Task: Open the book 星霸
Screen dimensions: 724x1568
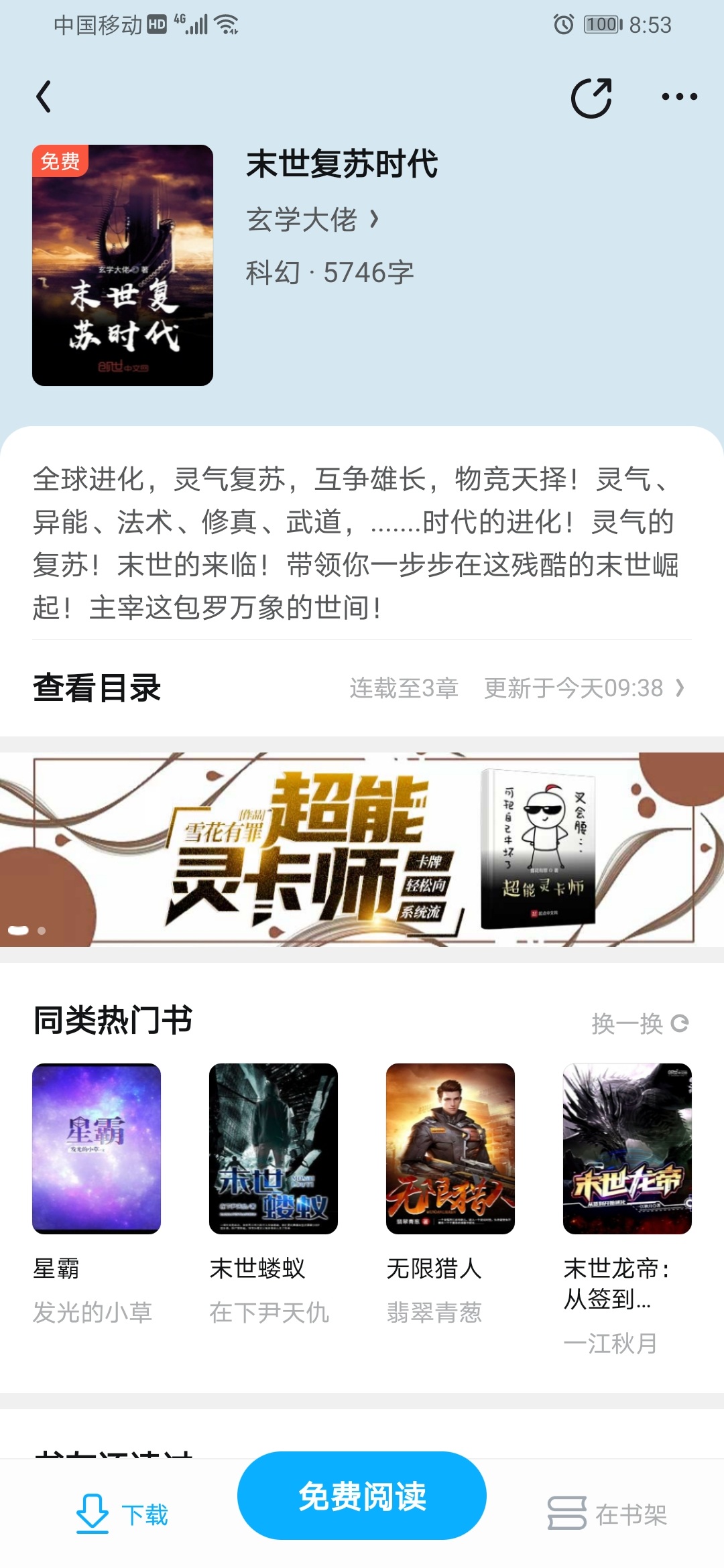Action: coord(97,1149)
